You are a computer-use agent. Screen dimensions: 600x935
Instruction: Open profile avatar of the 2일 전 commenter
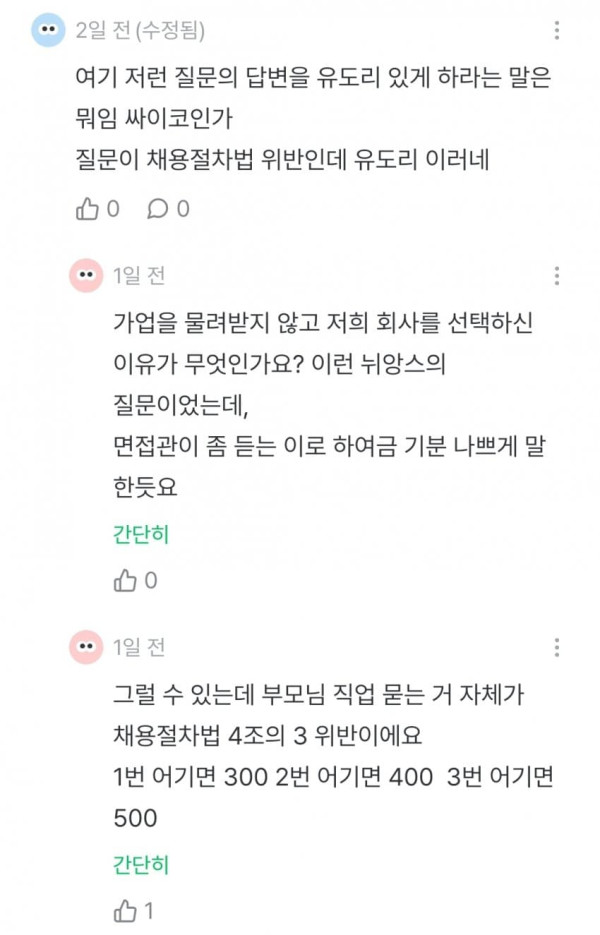(48, 29)
